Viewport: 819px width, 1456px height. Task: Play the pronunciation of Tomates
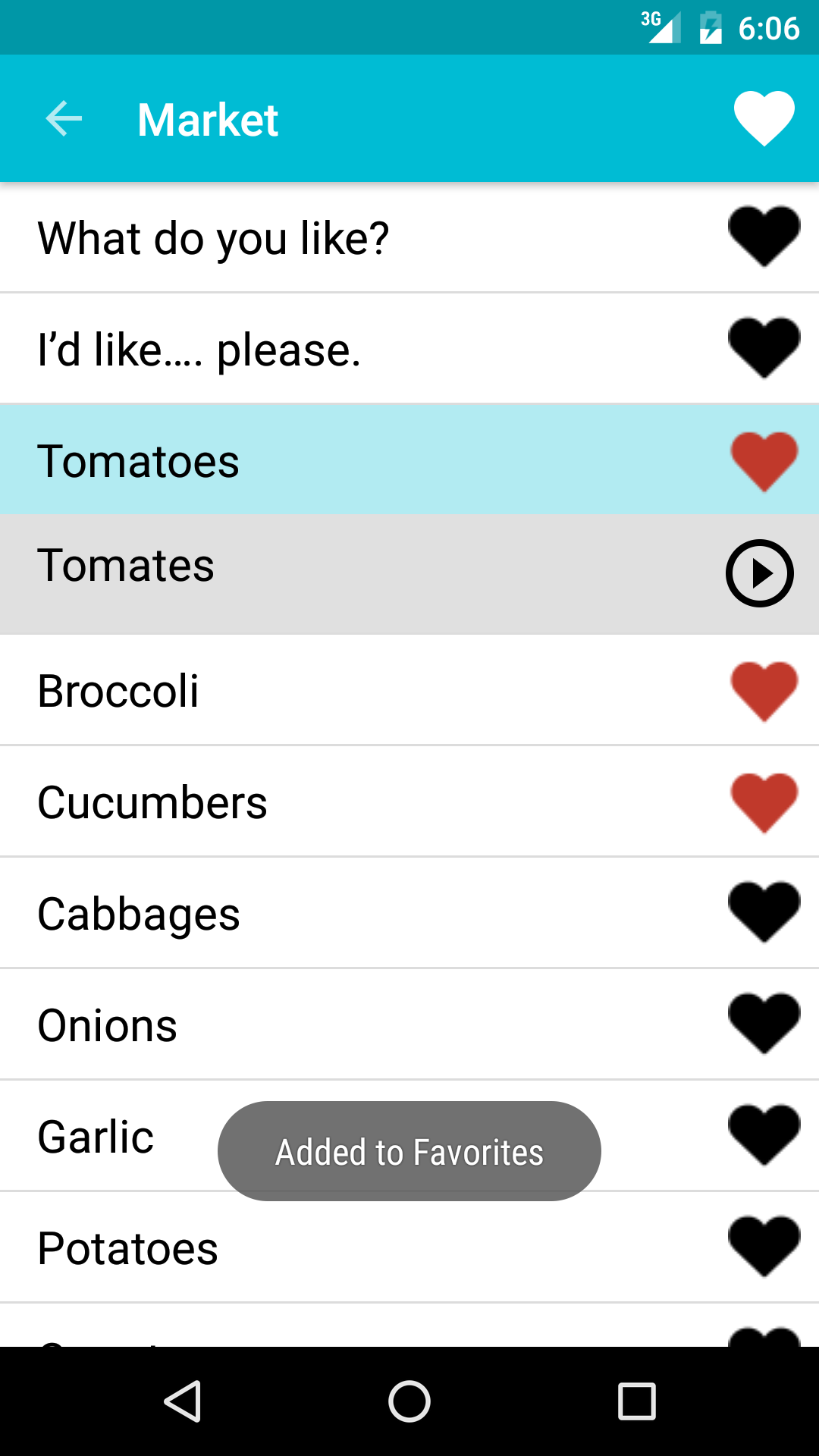point(760,573)
